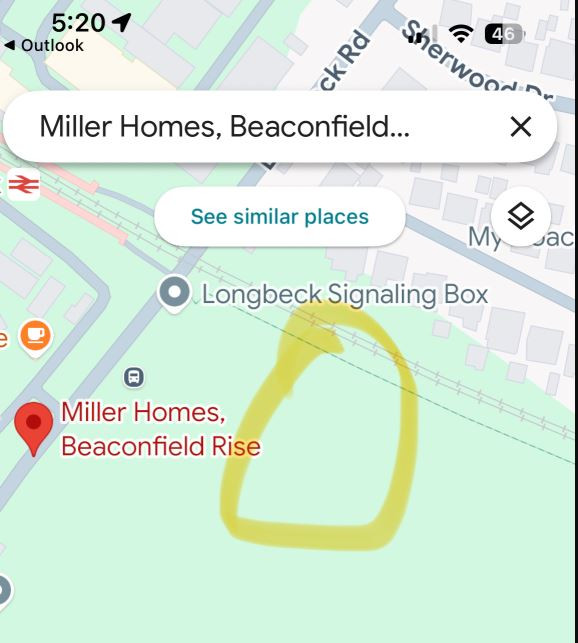The height and width of the screenshot is (643, 578).
Task: Tap the bus stop icon
Action: click(134, 376)
